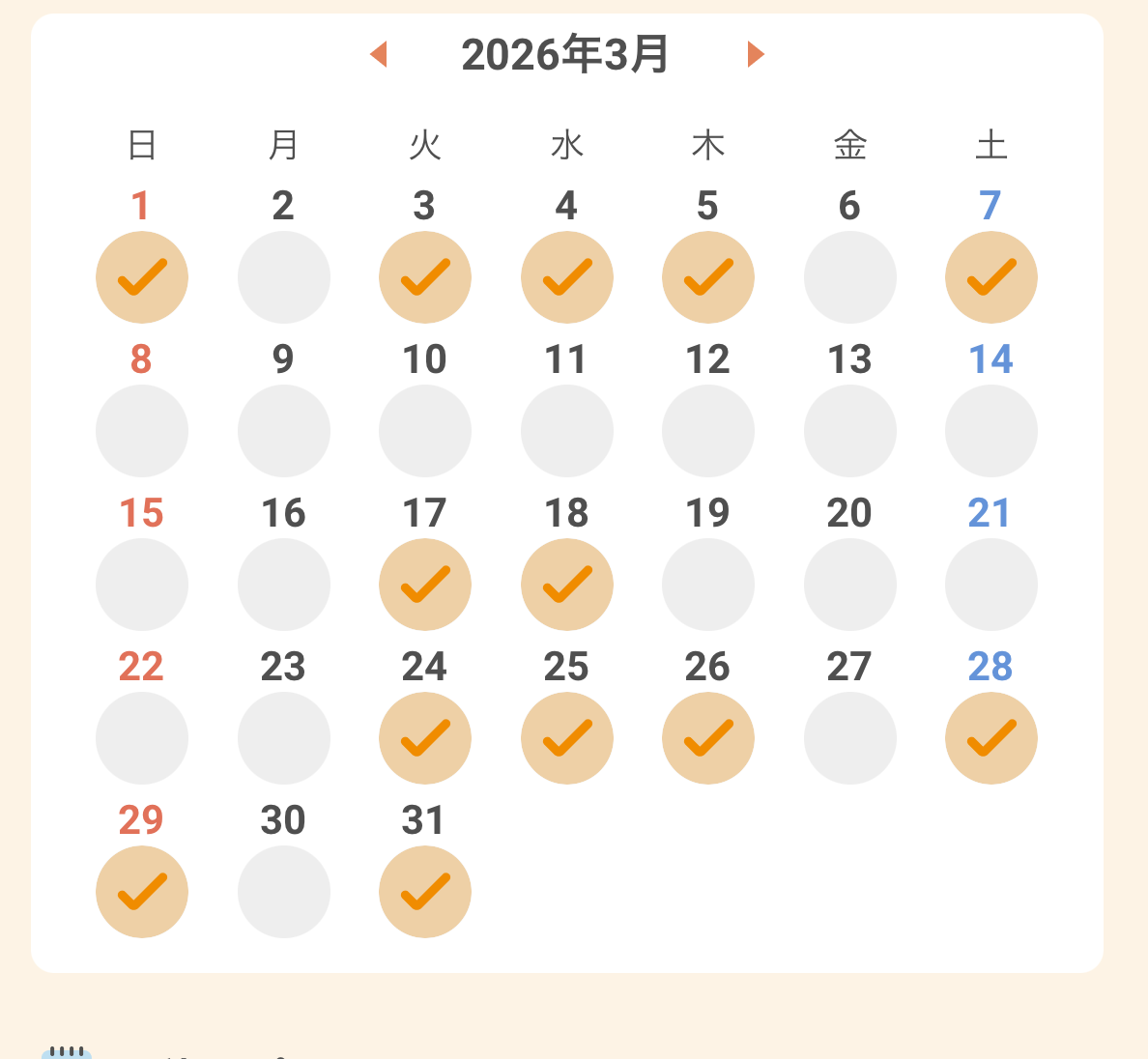Check the circle for March 23
This screenshot has height=1059, width=1148.
pos(284,738)
